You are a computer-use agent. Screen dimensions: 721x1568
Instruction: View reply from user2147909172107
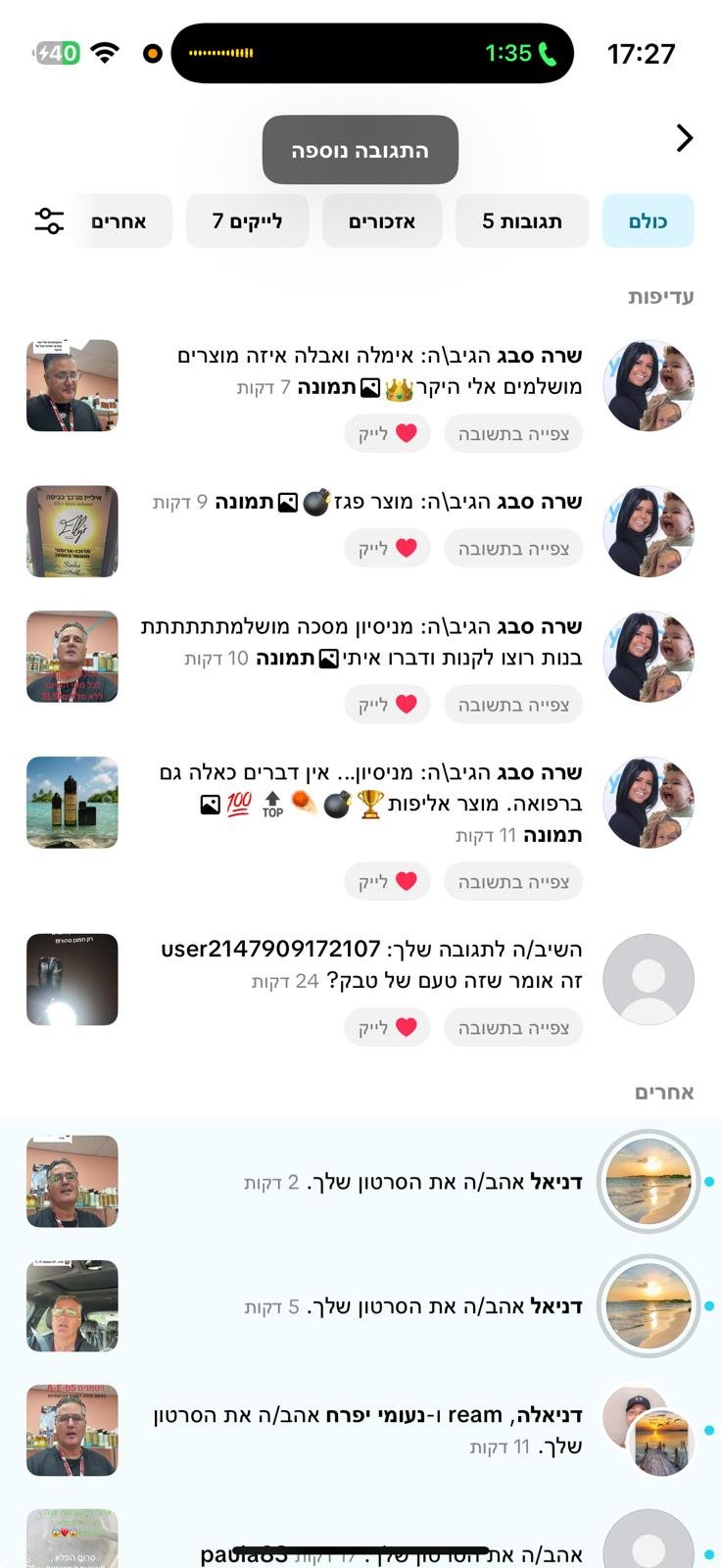(512, 1028)
